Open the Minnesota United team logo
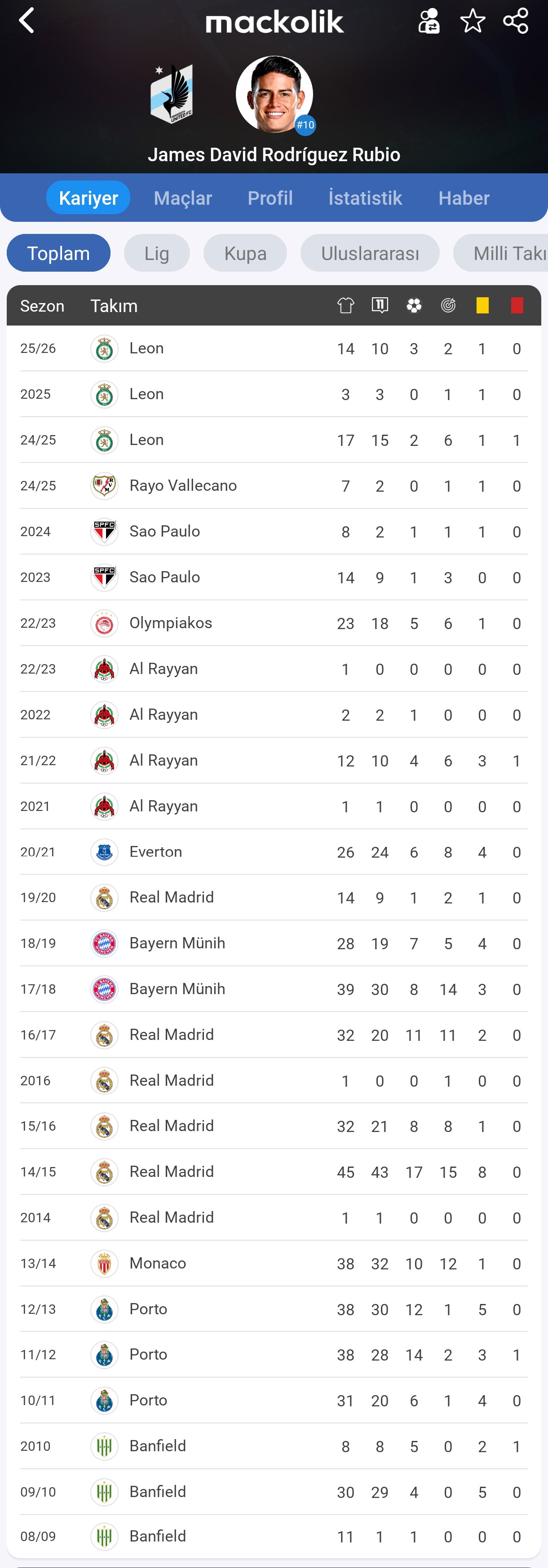The height and width of the screenshot is (1568, 548). coord(172,94)
